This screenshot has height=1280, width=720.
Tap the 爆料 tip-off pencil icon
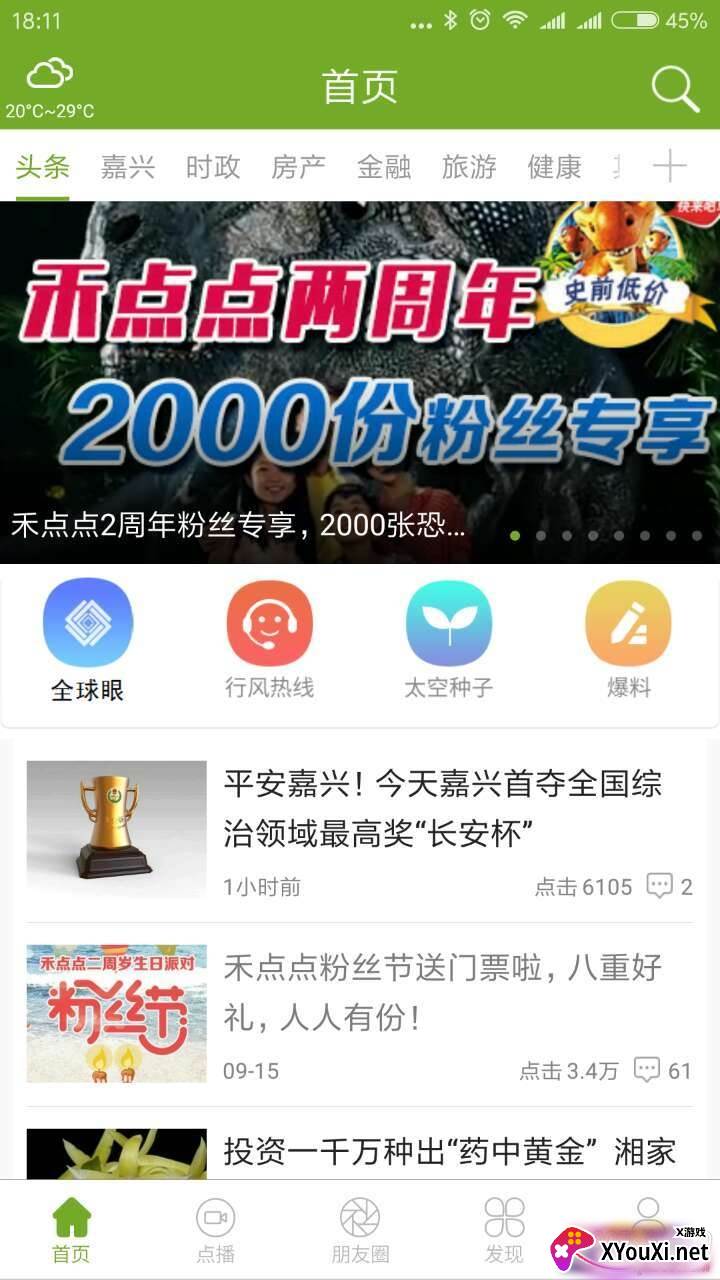tap(627, 622)
